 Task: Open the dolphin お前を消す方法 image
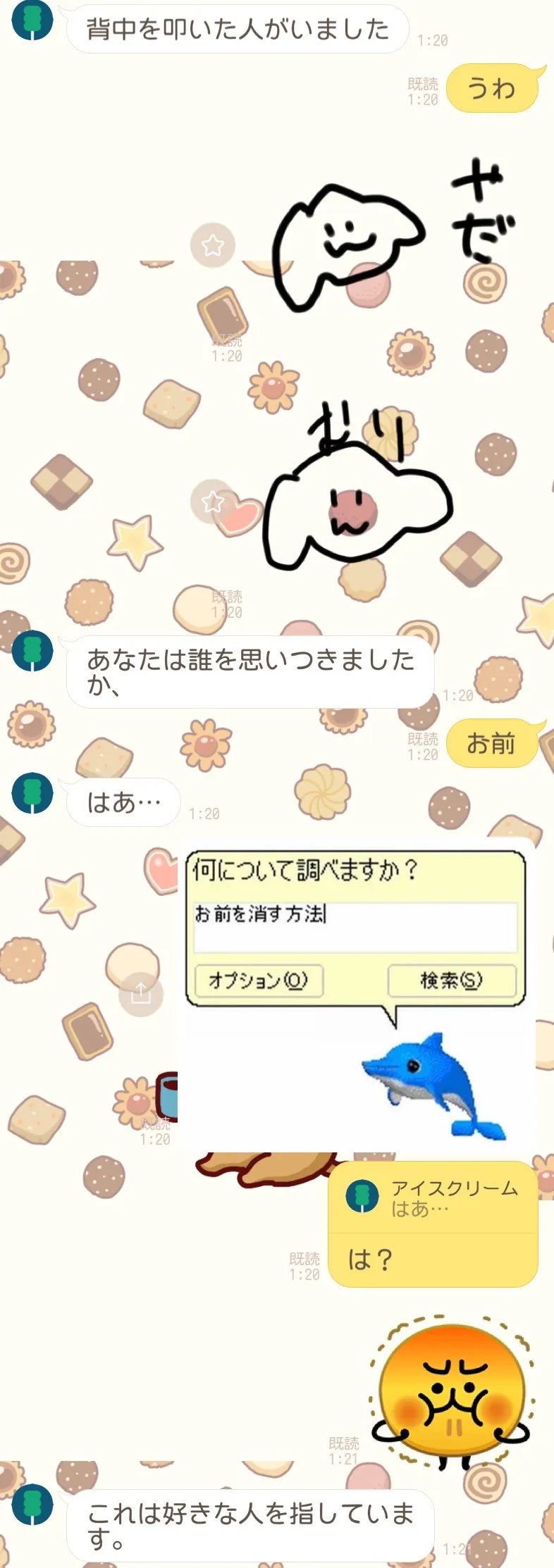(357, 993)
